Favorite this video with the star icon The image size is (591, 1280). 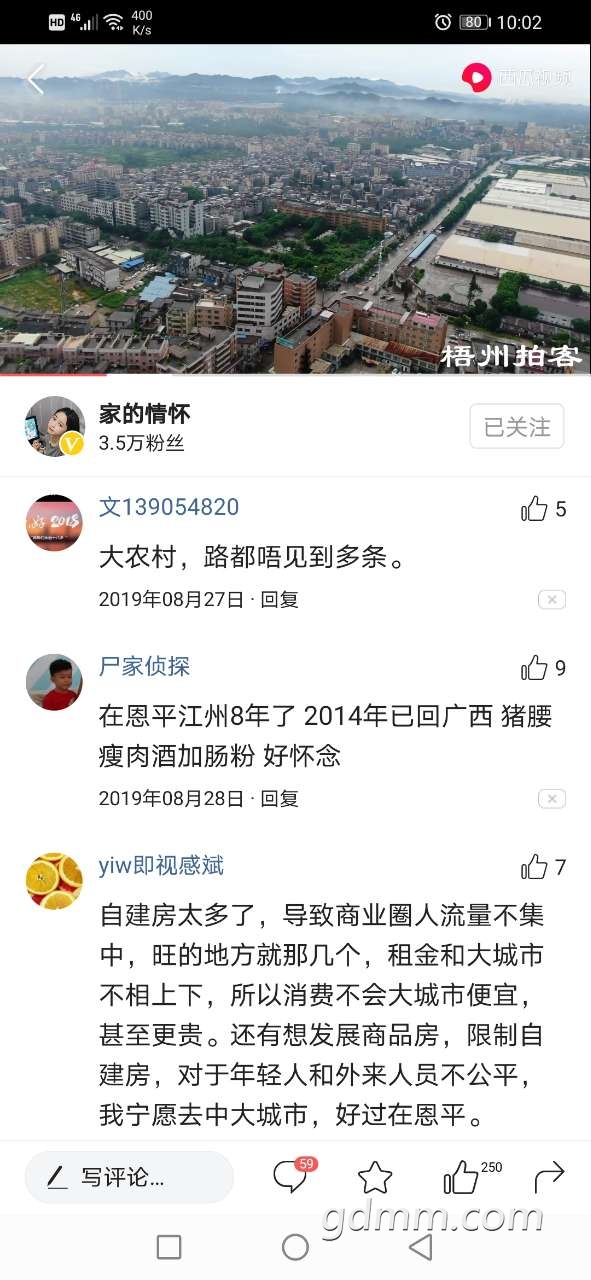tap(375, 1177)
